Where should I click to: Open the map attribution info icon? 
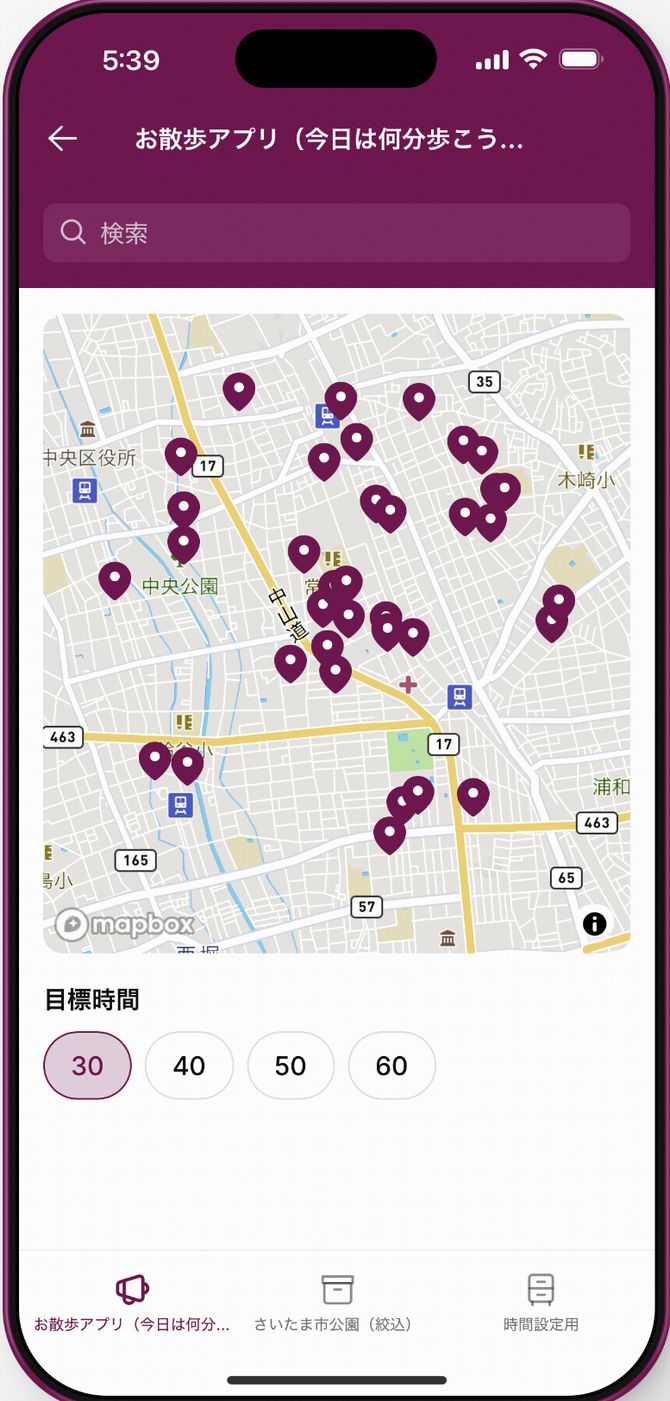(594, 923)
